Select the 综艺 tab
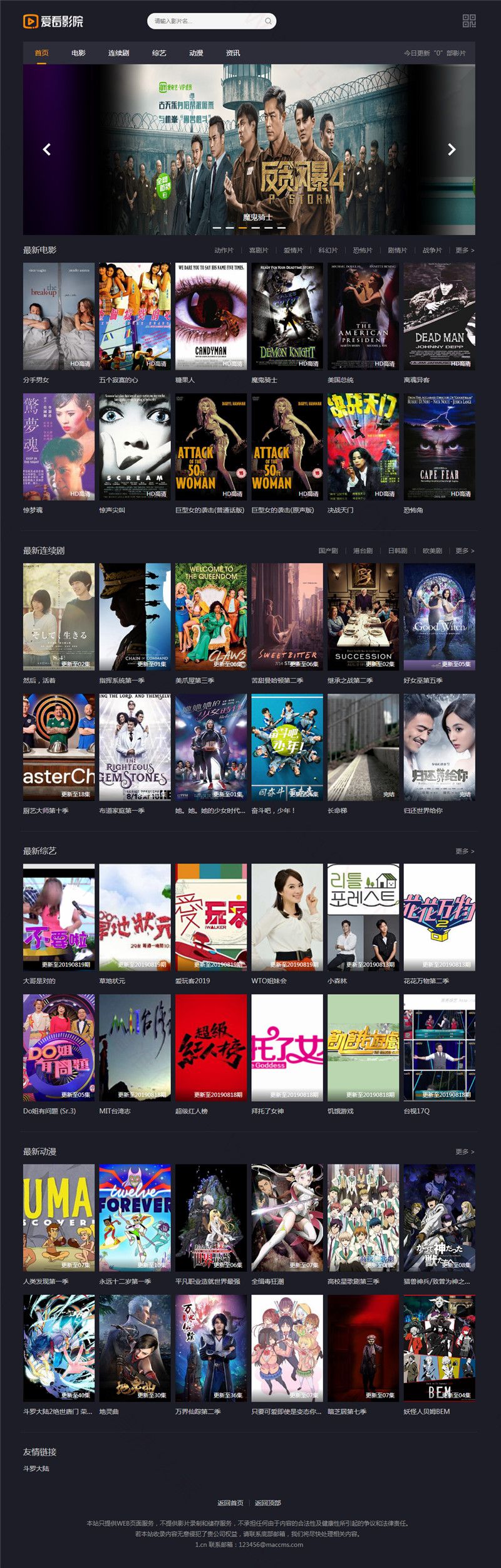This screenshot has width=501, height=1568. (159, 53)
